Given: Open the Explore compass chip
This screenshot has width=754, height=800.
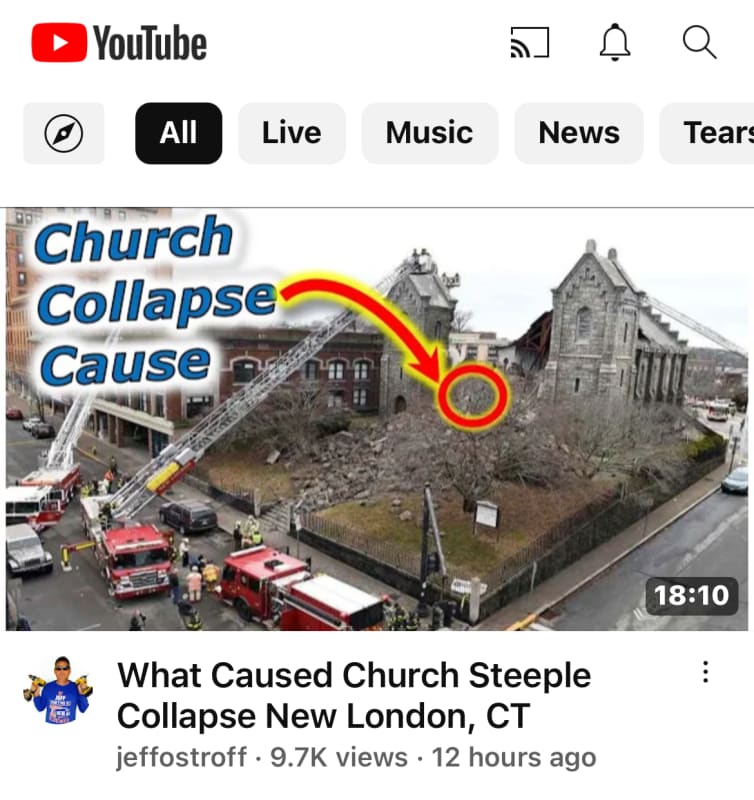Looking at the screenshot, I should tap(63, 133).
